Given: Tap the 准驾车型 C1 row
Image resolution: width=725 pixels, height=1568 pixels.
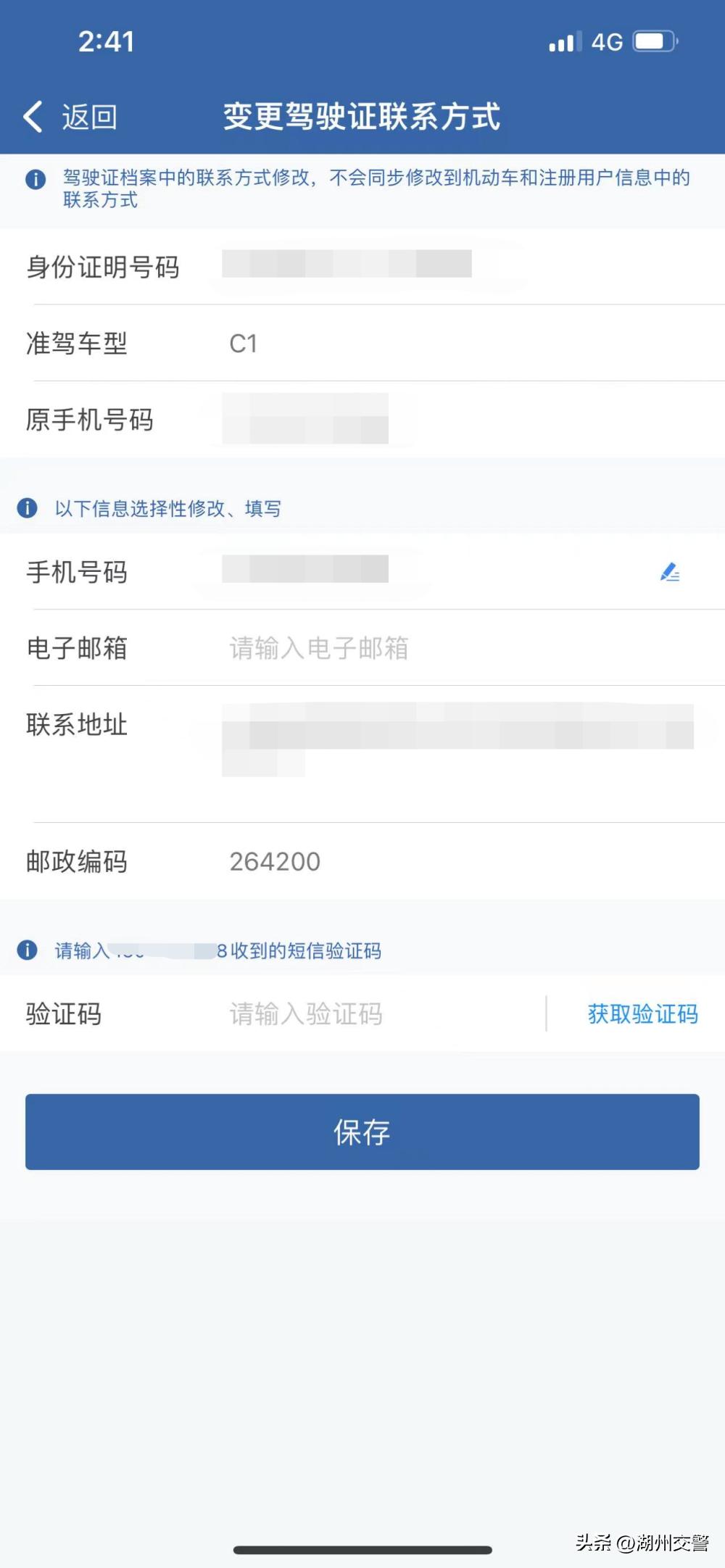Looking at the screenshot, I should [244, 344].
